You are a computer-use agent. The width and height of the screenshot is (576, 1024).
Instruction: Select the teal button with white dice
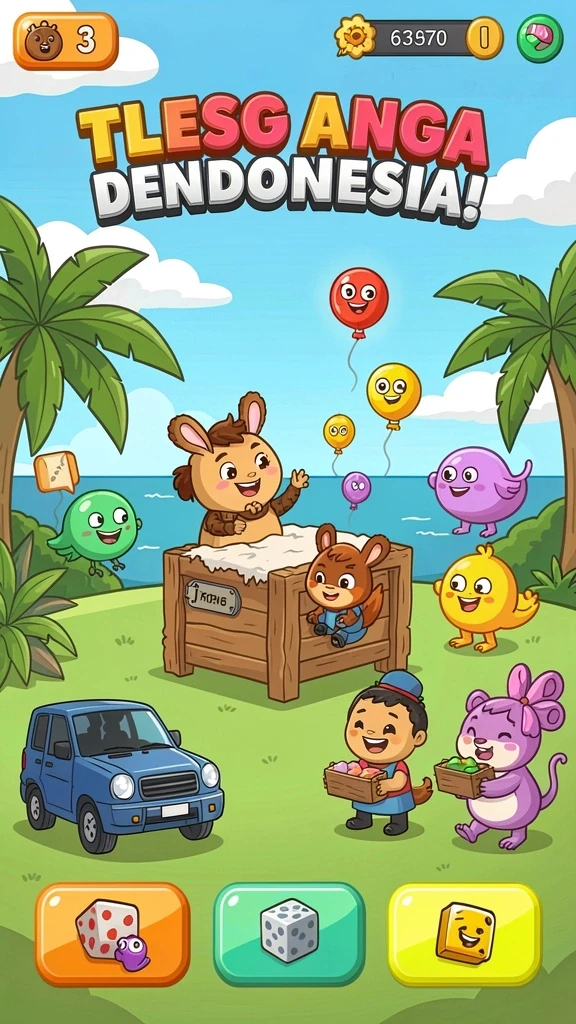point(289,934)
